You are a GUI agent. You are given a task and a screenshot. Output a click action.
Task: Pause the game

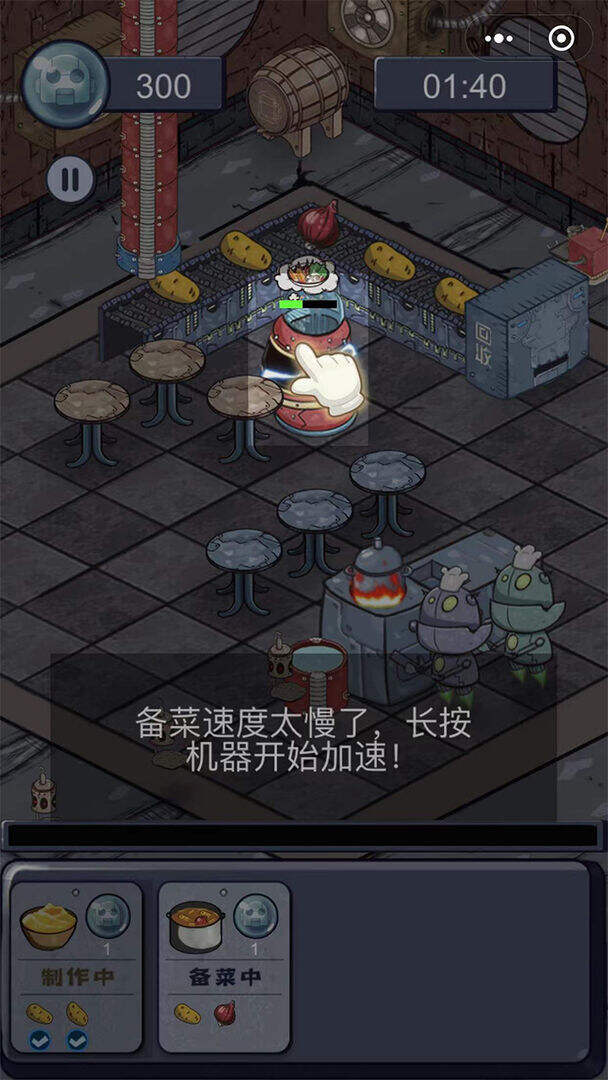pyautogui.click(x=70, y=180)
